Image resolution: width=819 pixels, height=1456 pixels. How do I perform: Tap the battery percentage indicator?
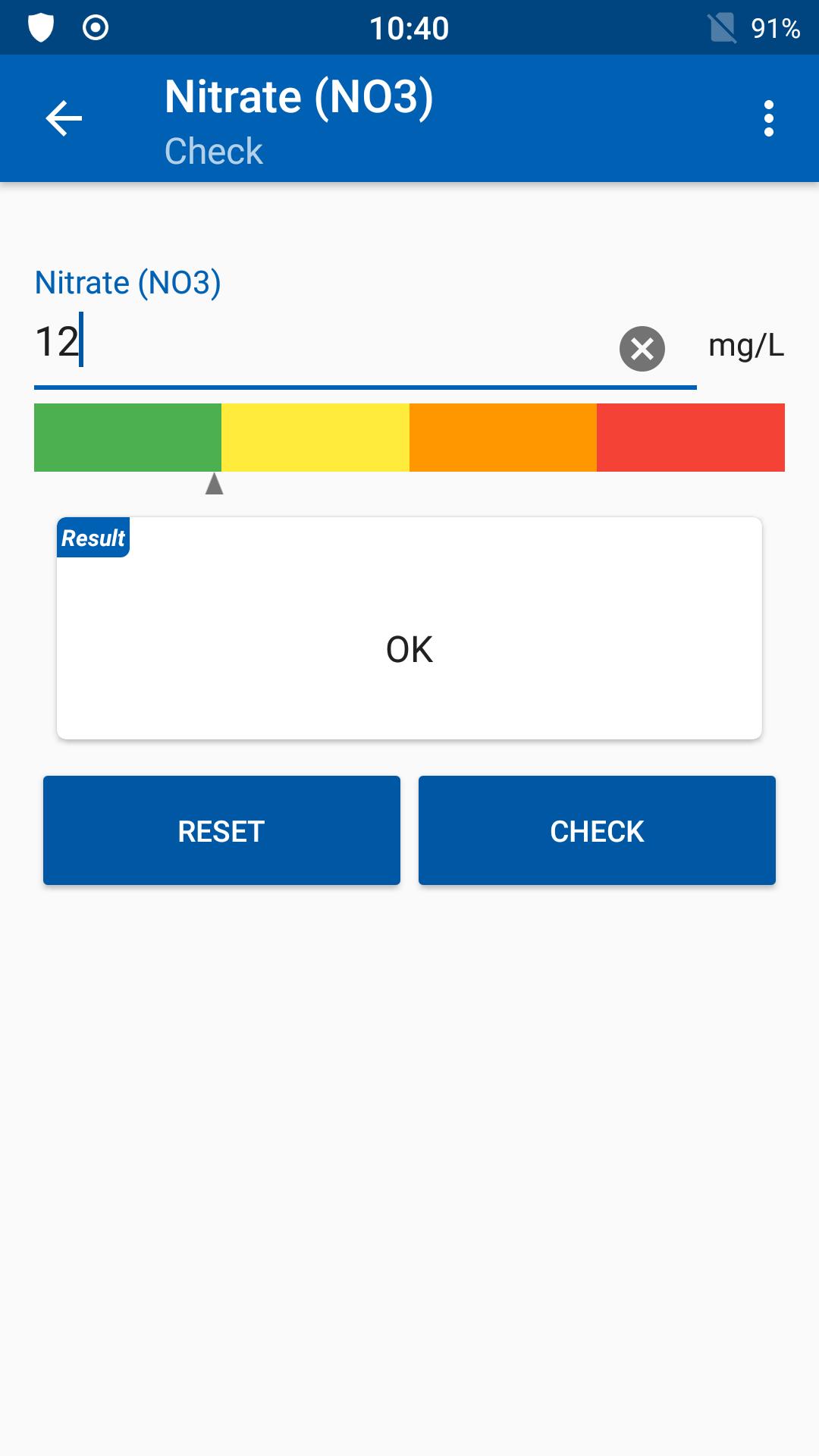pyautogui.click(x=774, y=27)
